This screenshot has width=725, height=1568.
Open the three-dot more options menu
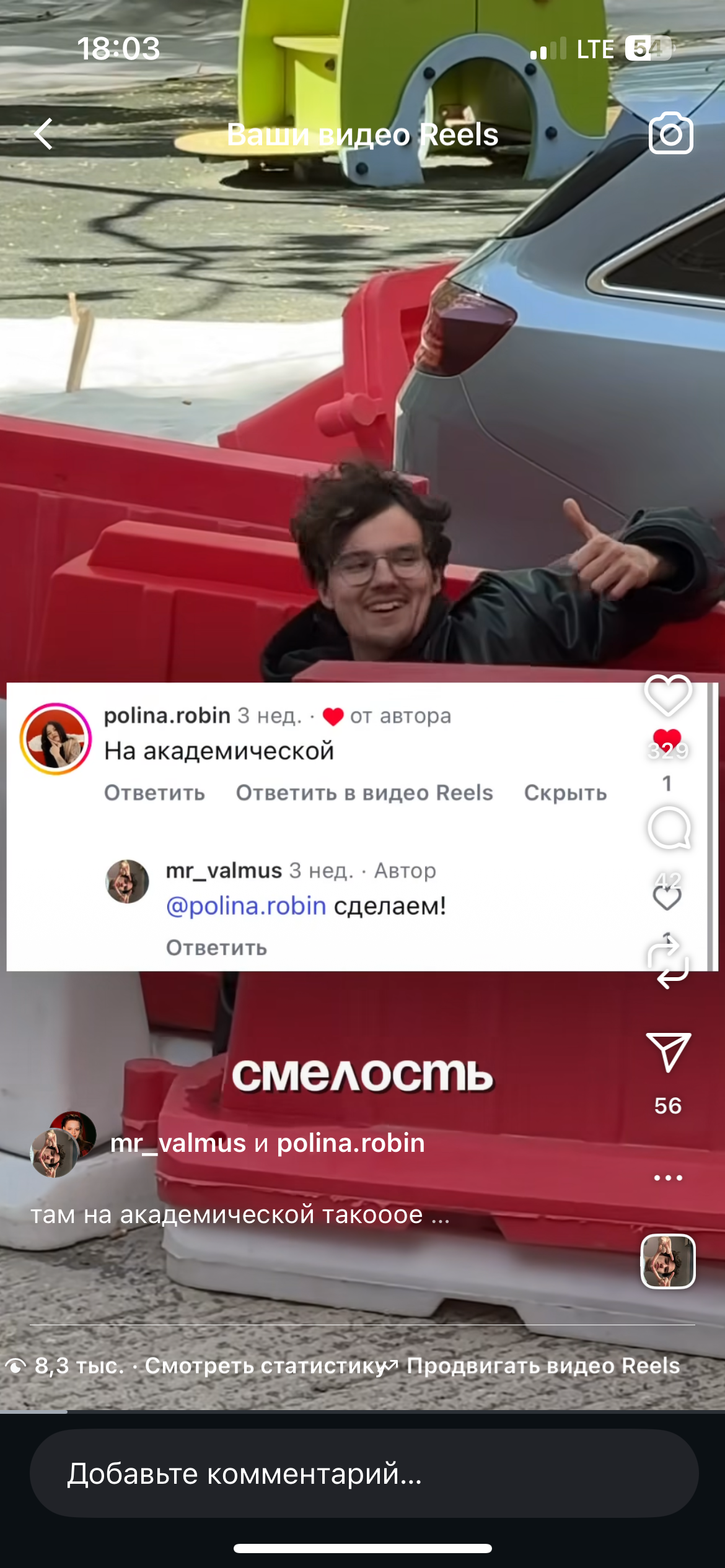(x=668, y=1177)
